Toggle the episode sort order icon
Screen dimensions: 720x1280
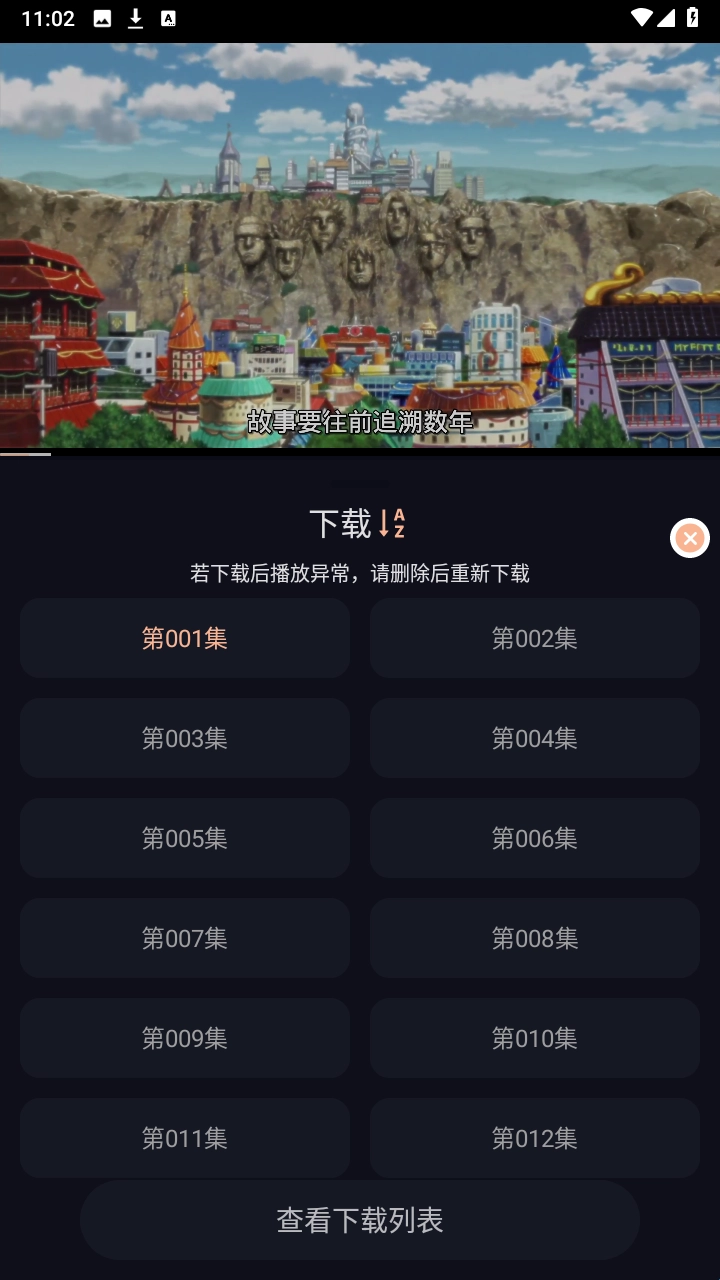[x=392, y=523]
